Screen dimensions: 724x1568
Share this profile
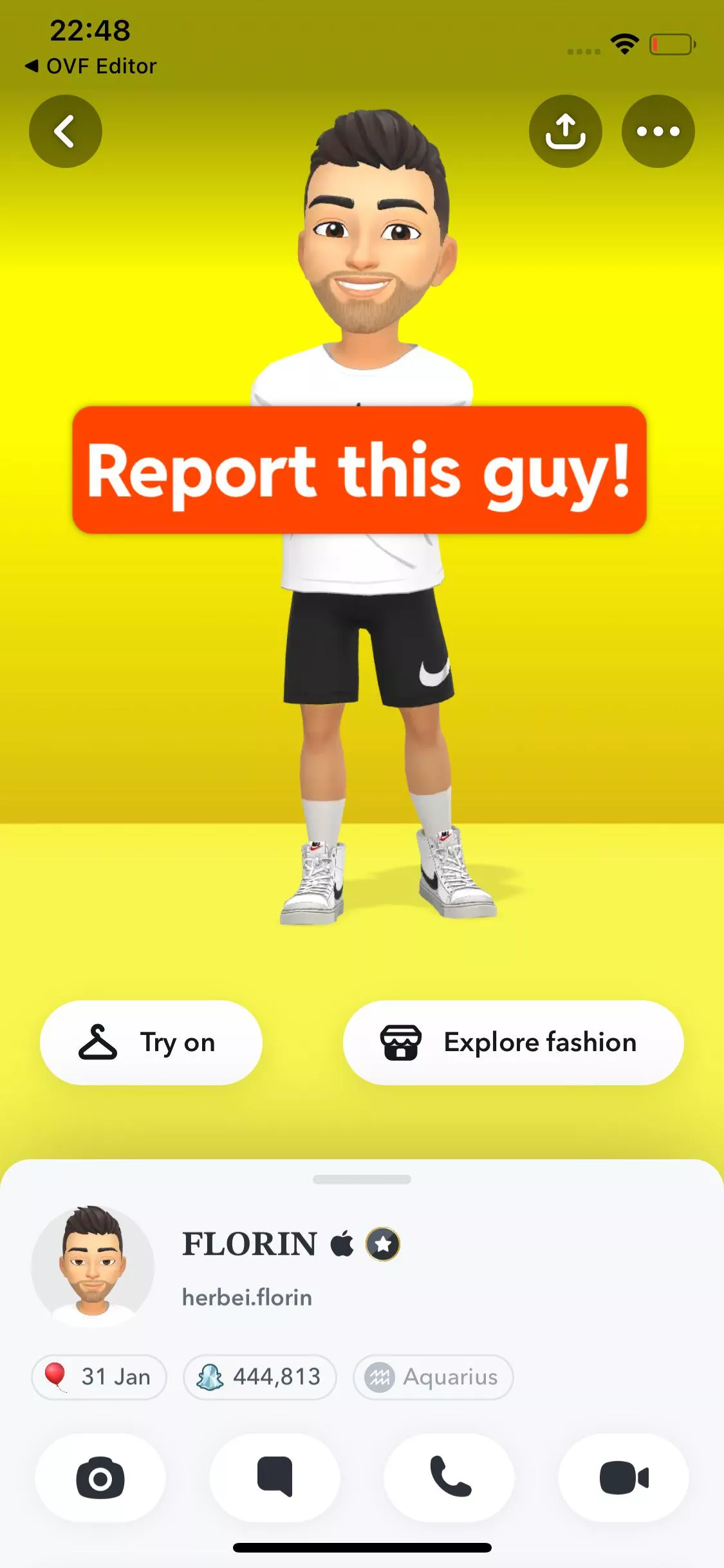pos(565,131)
